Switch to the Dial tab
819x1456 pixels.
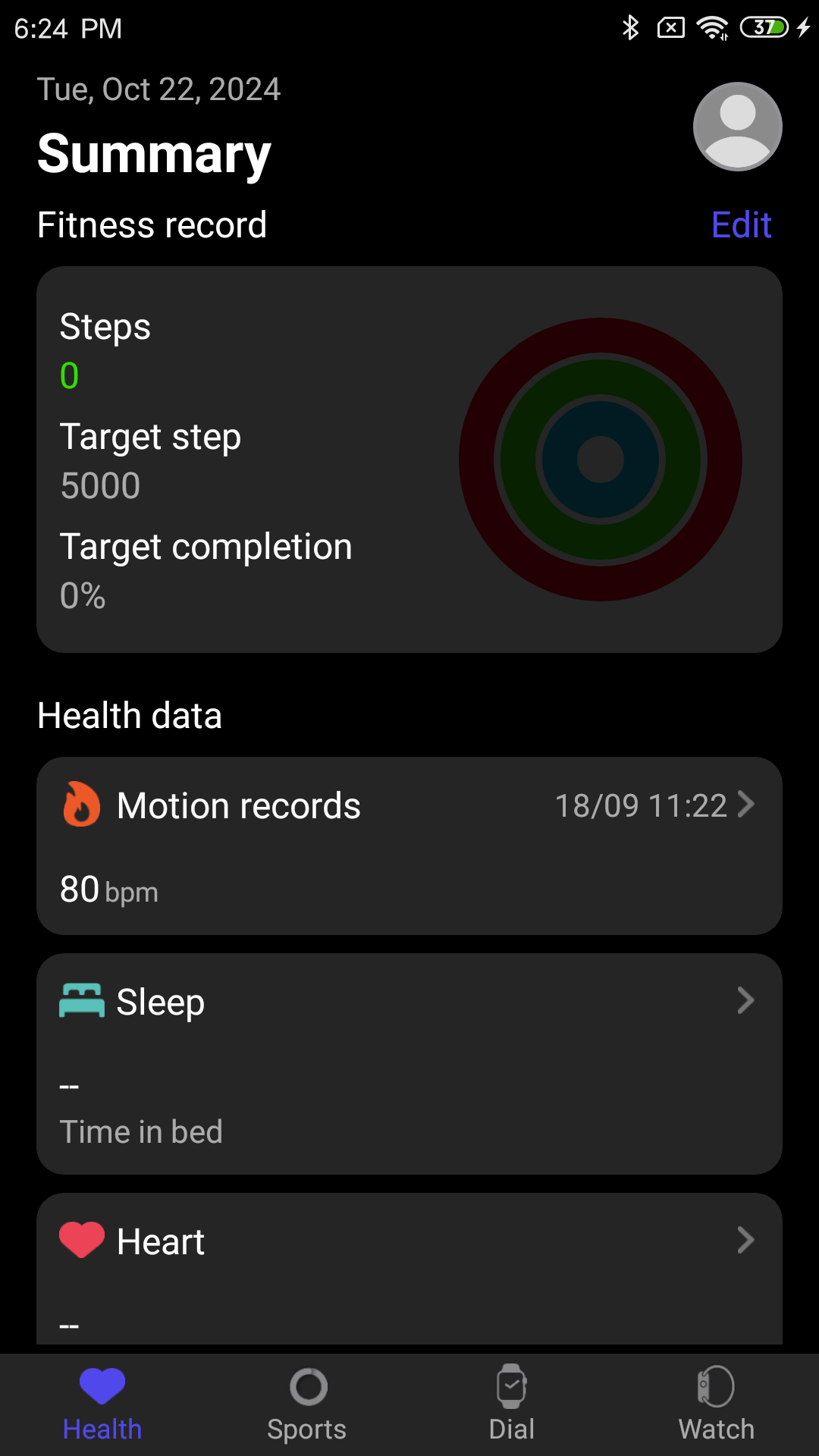(512, 1404)
